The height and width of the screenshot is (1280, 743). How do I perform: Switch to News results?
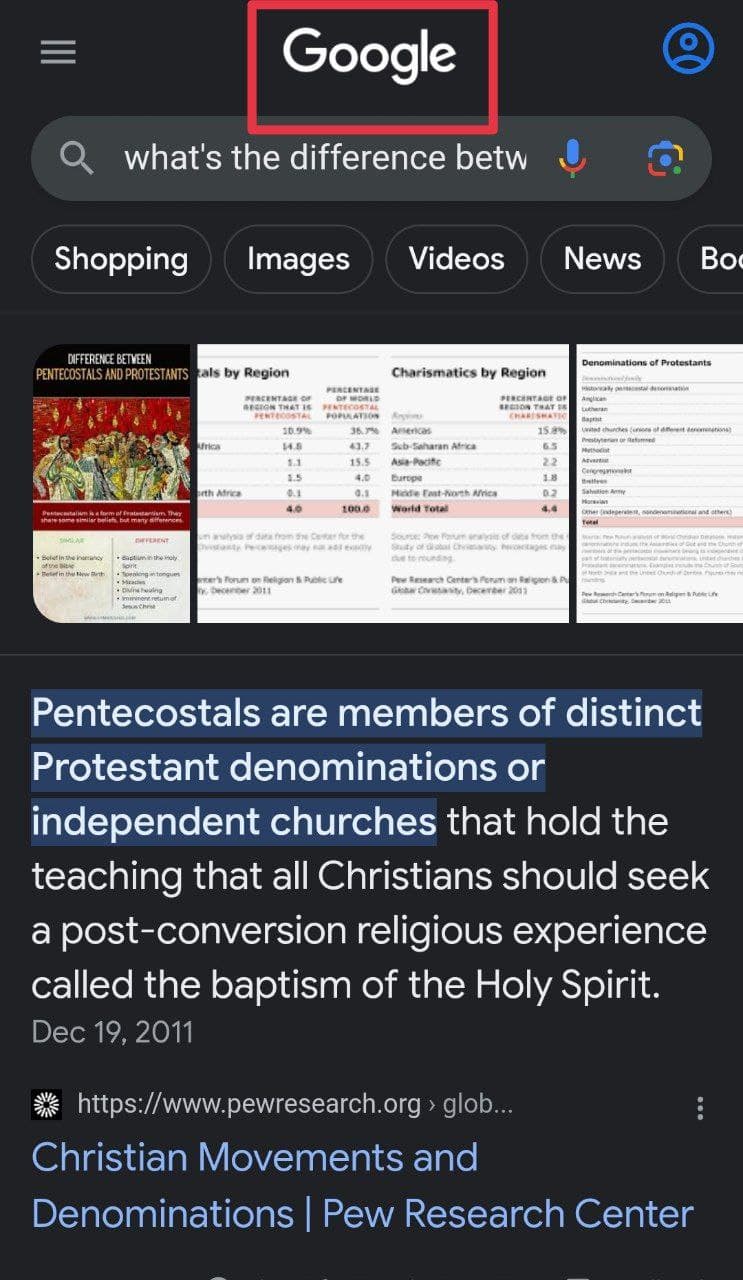pos(602,259)
